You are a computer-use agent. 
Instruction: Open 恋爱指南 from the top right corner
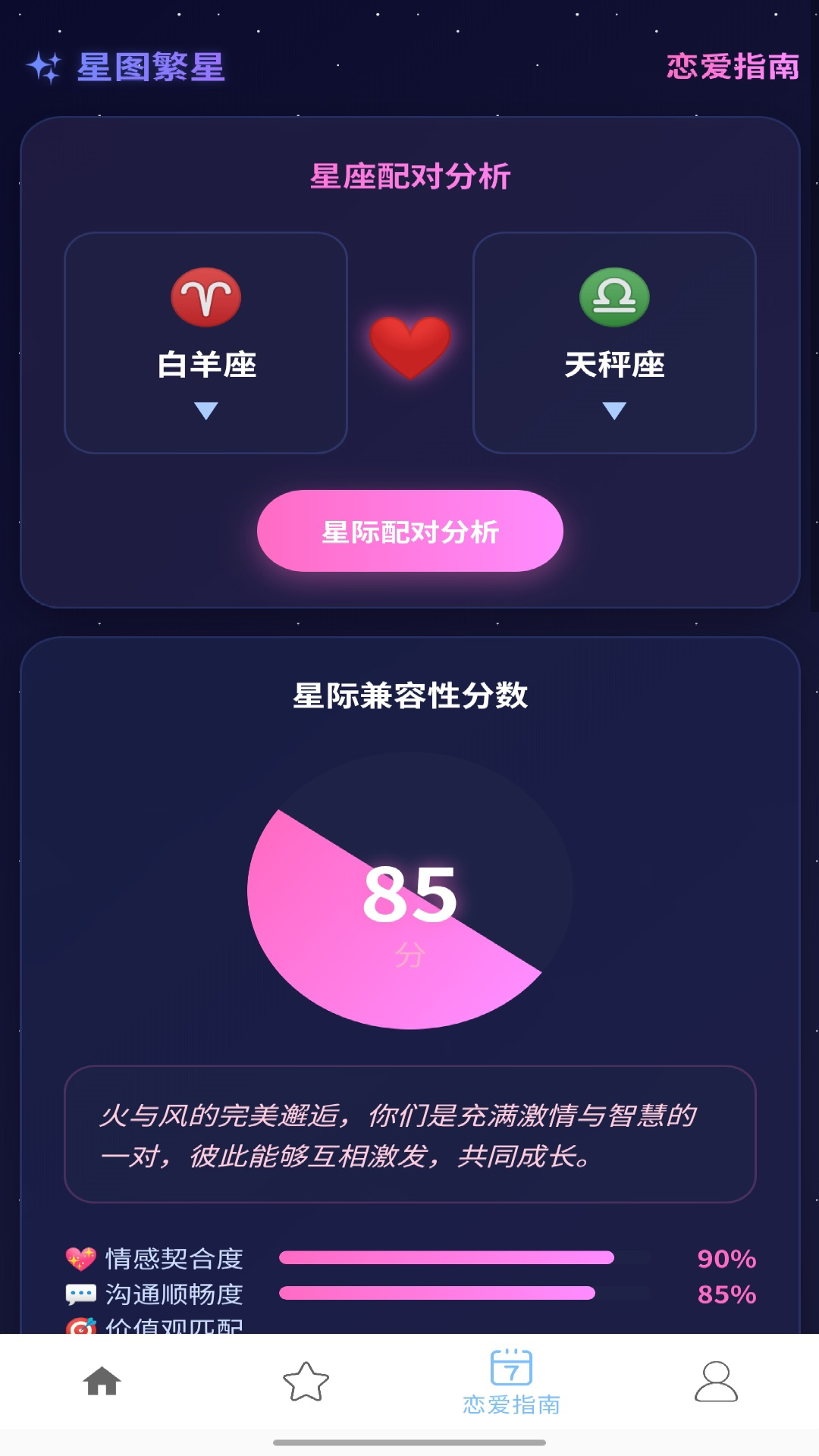(733, 68)
